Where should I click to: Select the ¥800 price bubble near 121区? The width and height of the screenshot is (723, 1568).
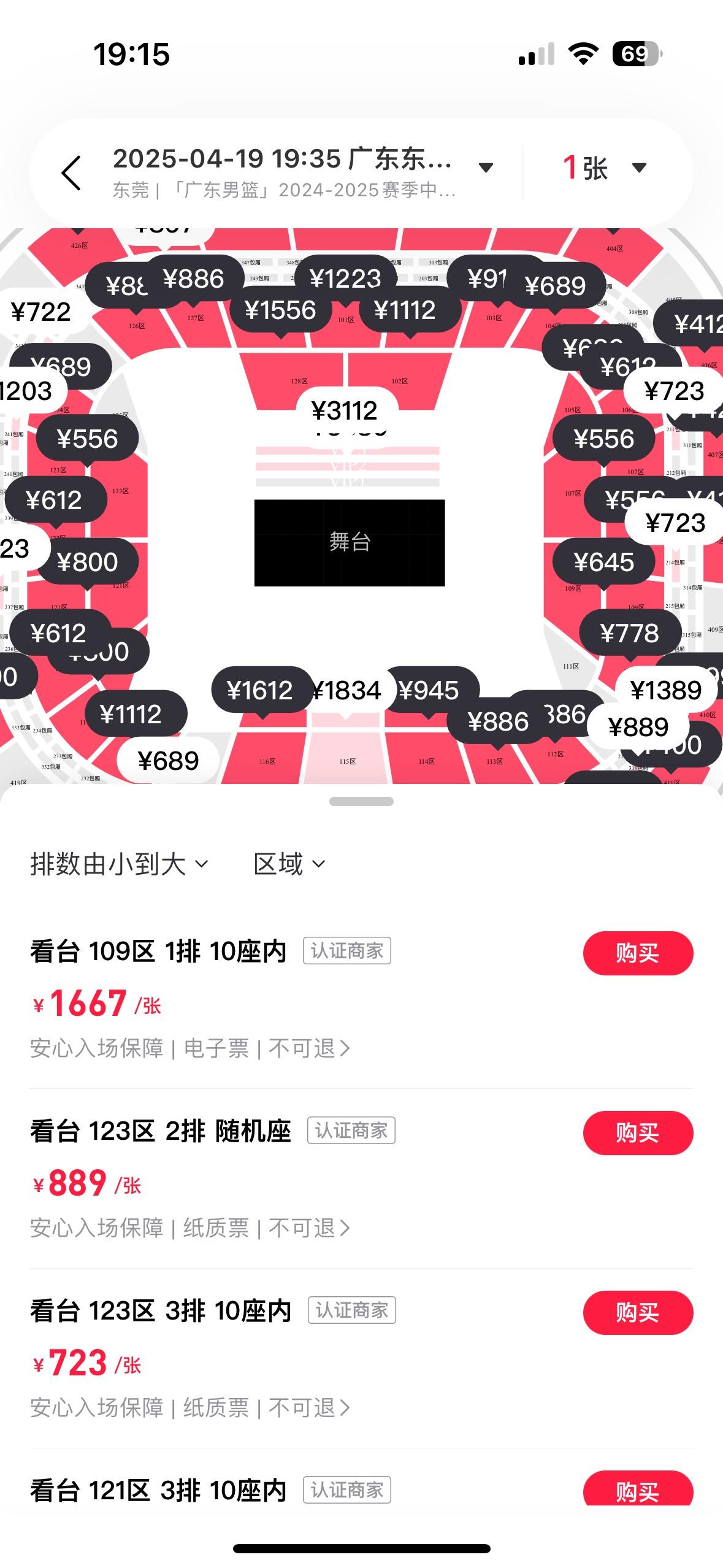87,562
